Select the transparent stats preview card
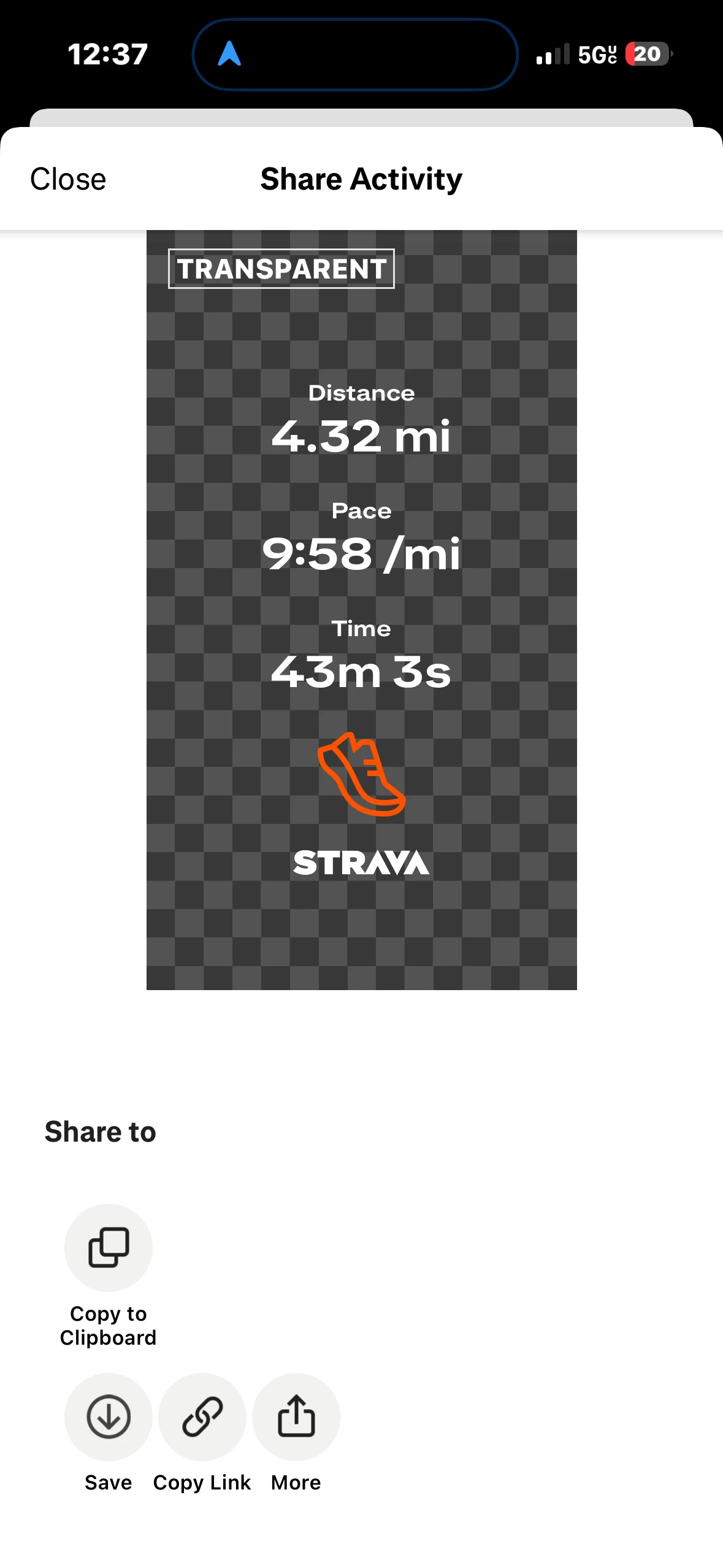This screenshot has height=1568, width=723. [362, 610]
